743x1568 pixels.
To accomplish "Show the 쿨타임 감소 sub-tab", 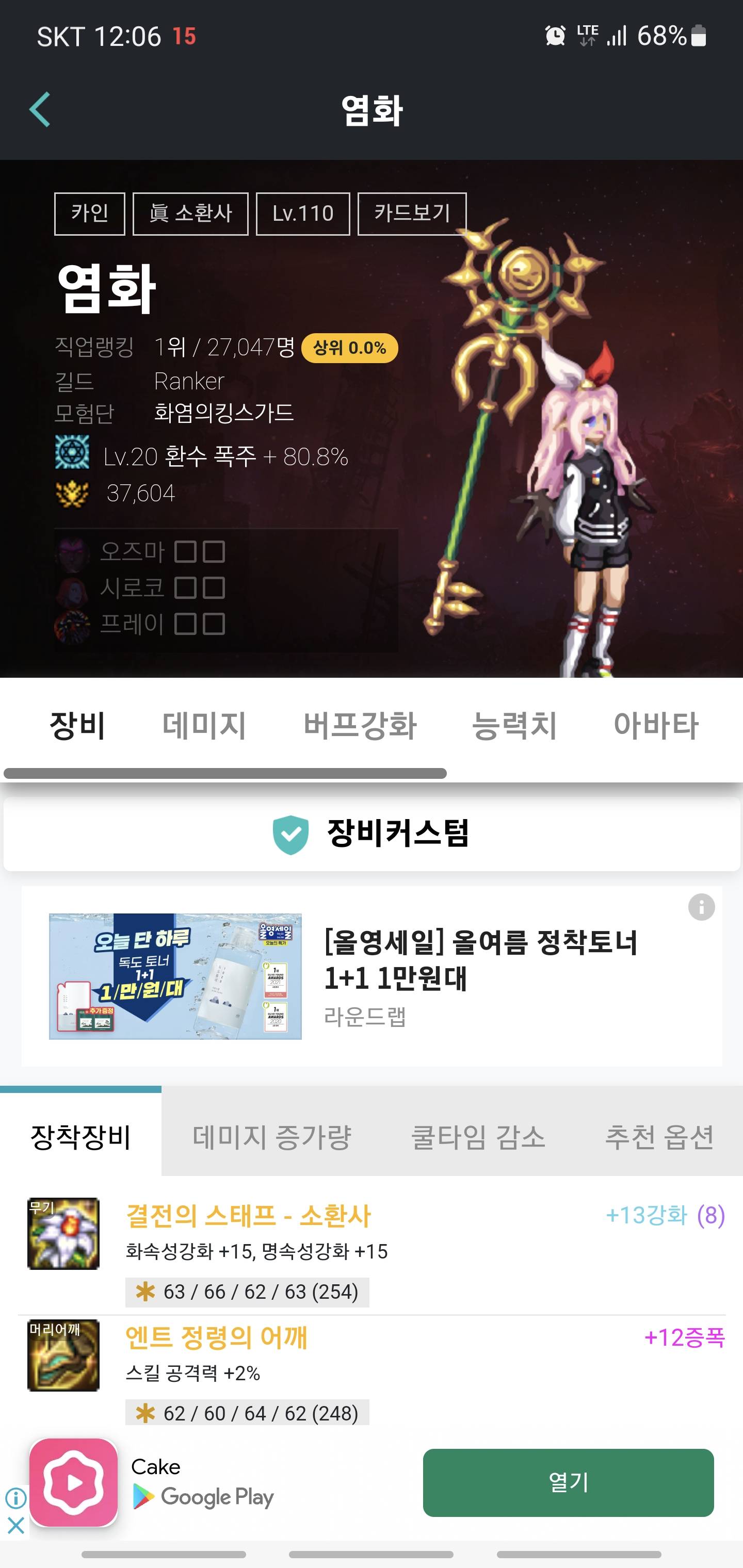I will 478,1136.
